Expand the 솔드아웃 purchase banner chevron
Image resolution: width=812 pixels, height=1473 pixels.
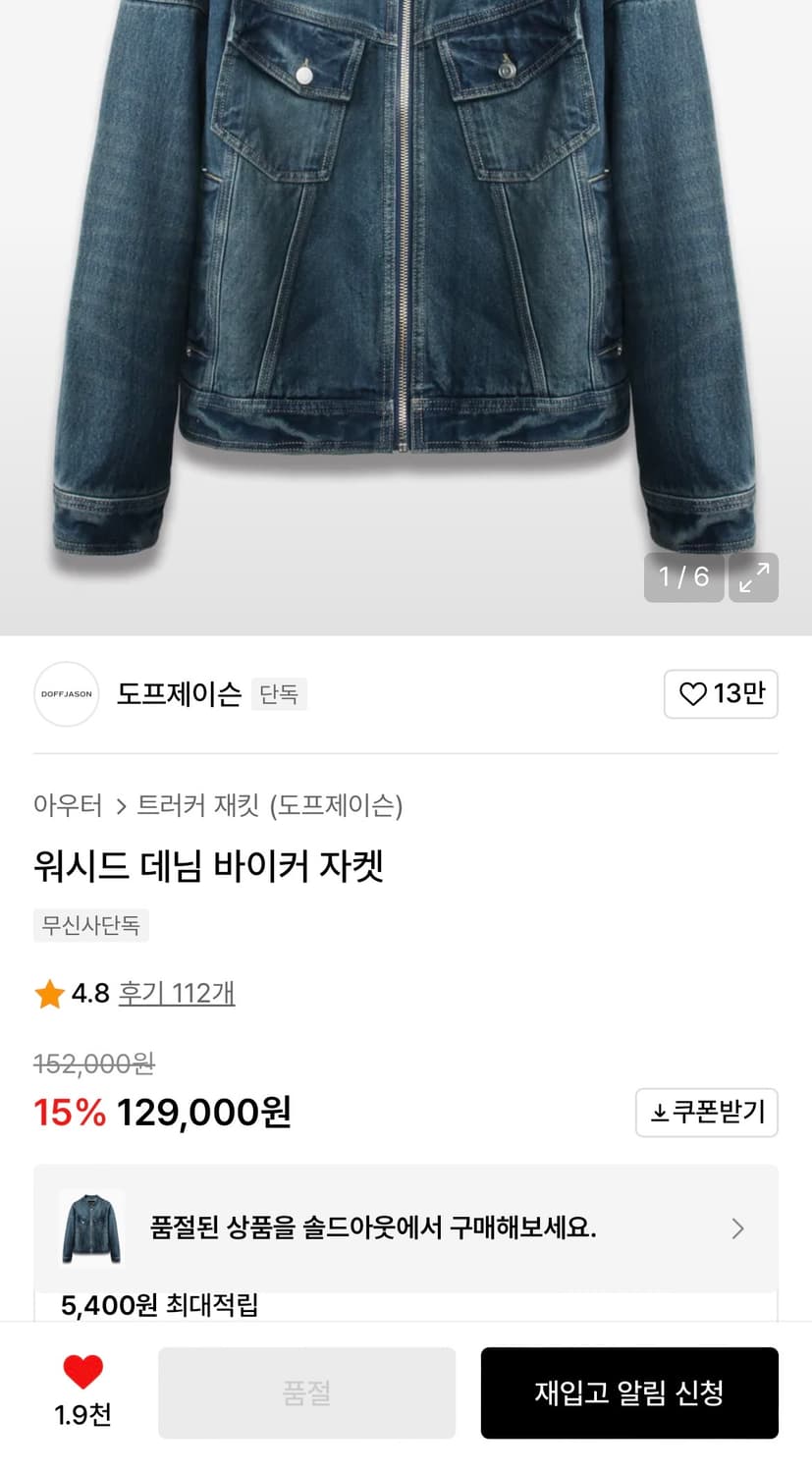(x=738, y=1228)
